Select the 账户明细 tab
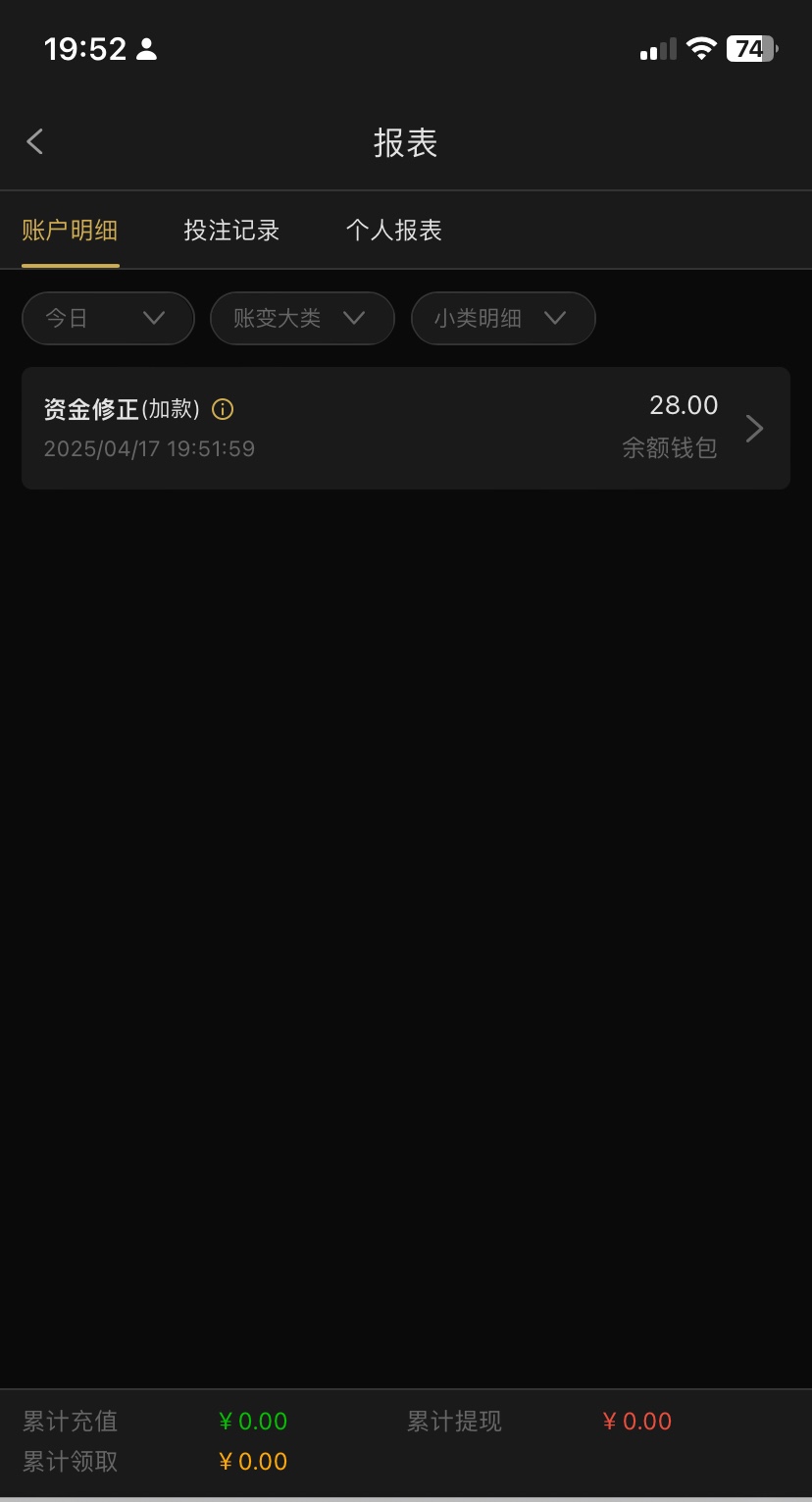 click(70, 231)
